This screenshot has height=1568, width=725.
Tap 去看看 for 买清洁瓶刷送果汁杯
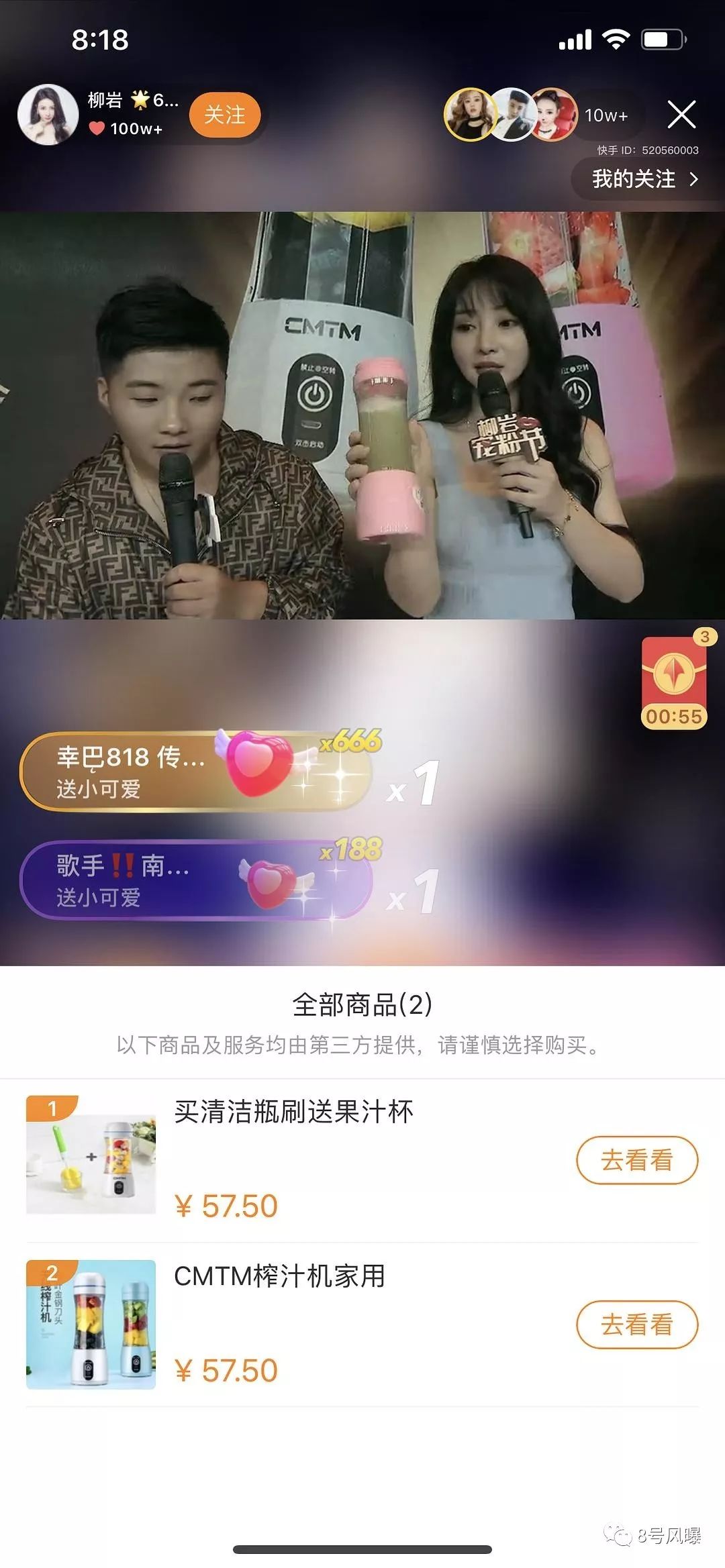pyautogui.click(x=636, y=1160)
